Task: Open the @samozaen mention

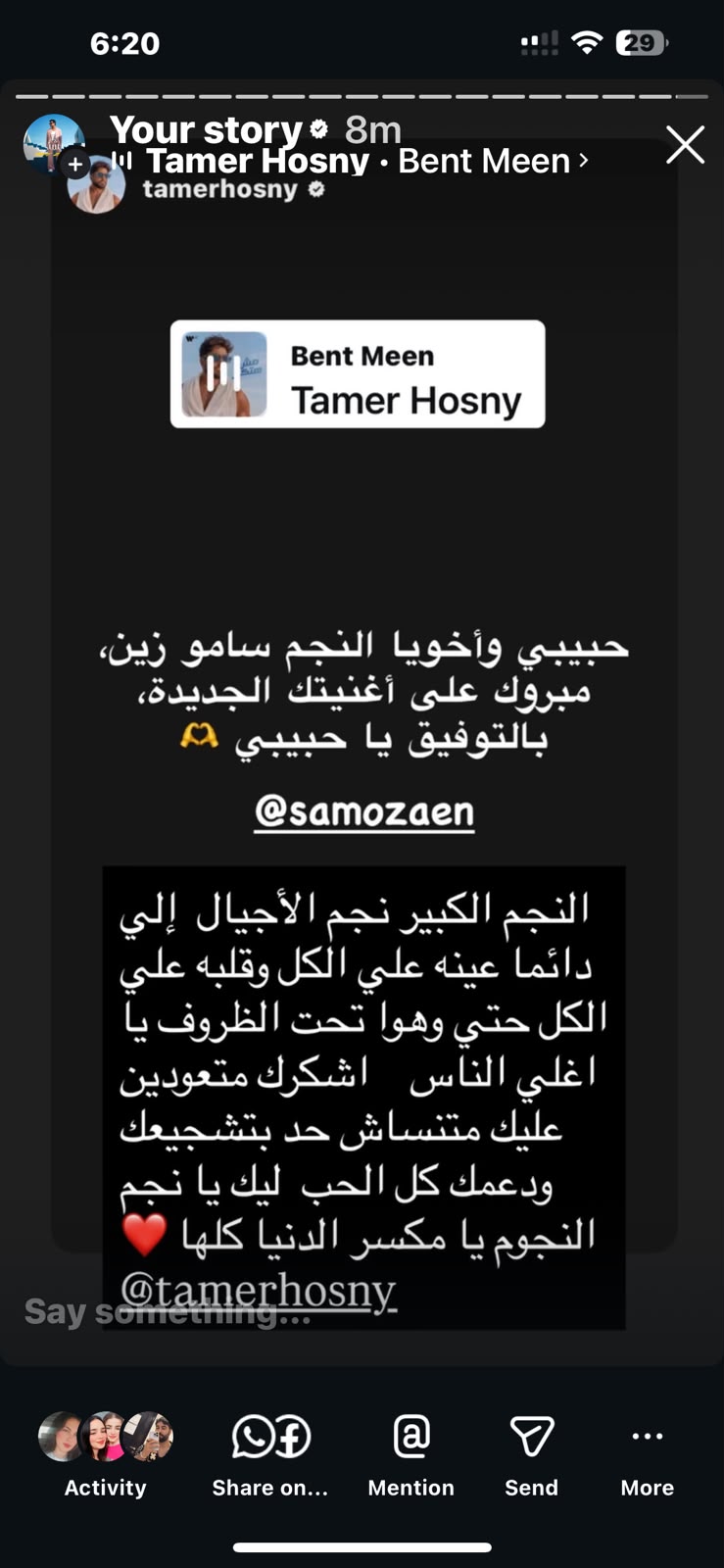Action: [364, 812]
